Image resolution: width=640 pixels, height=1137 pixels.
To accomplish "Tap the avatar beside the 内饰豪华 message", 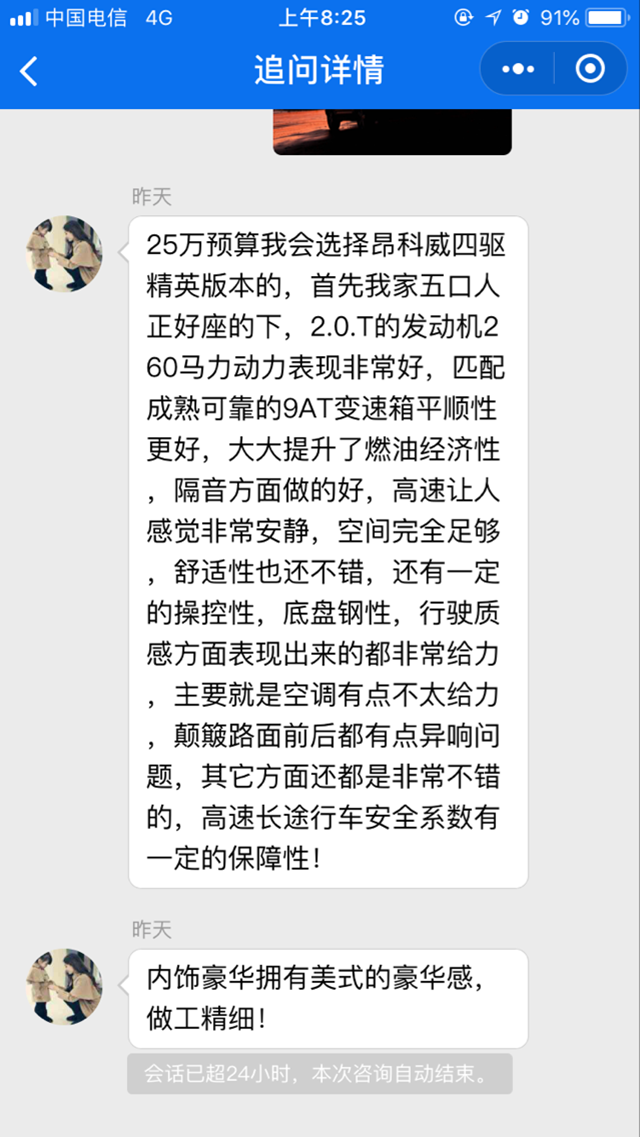I will pyautogui.click(x=64, y=986).
